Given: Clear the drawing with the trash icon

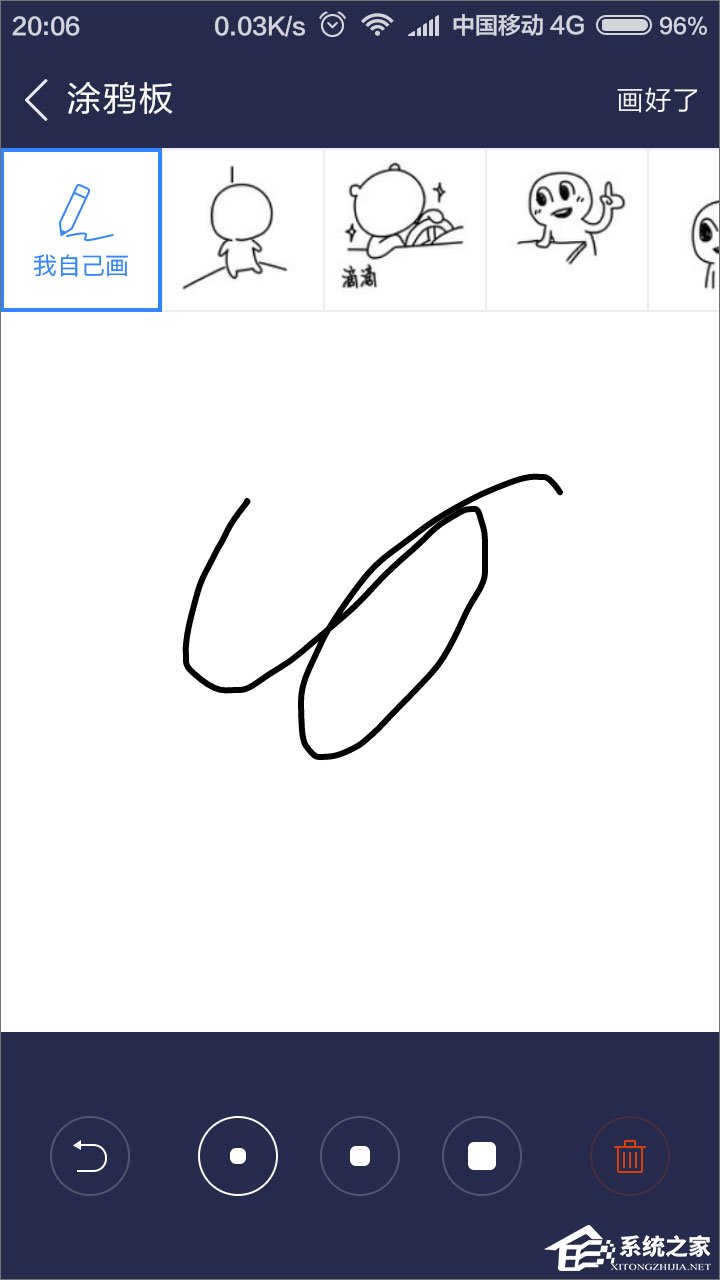Looking at the screenshot, I should (x=630, y=1156).
